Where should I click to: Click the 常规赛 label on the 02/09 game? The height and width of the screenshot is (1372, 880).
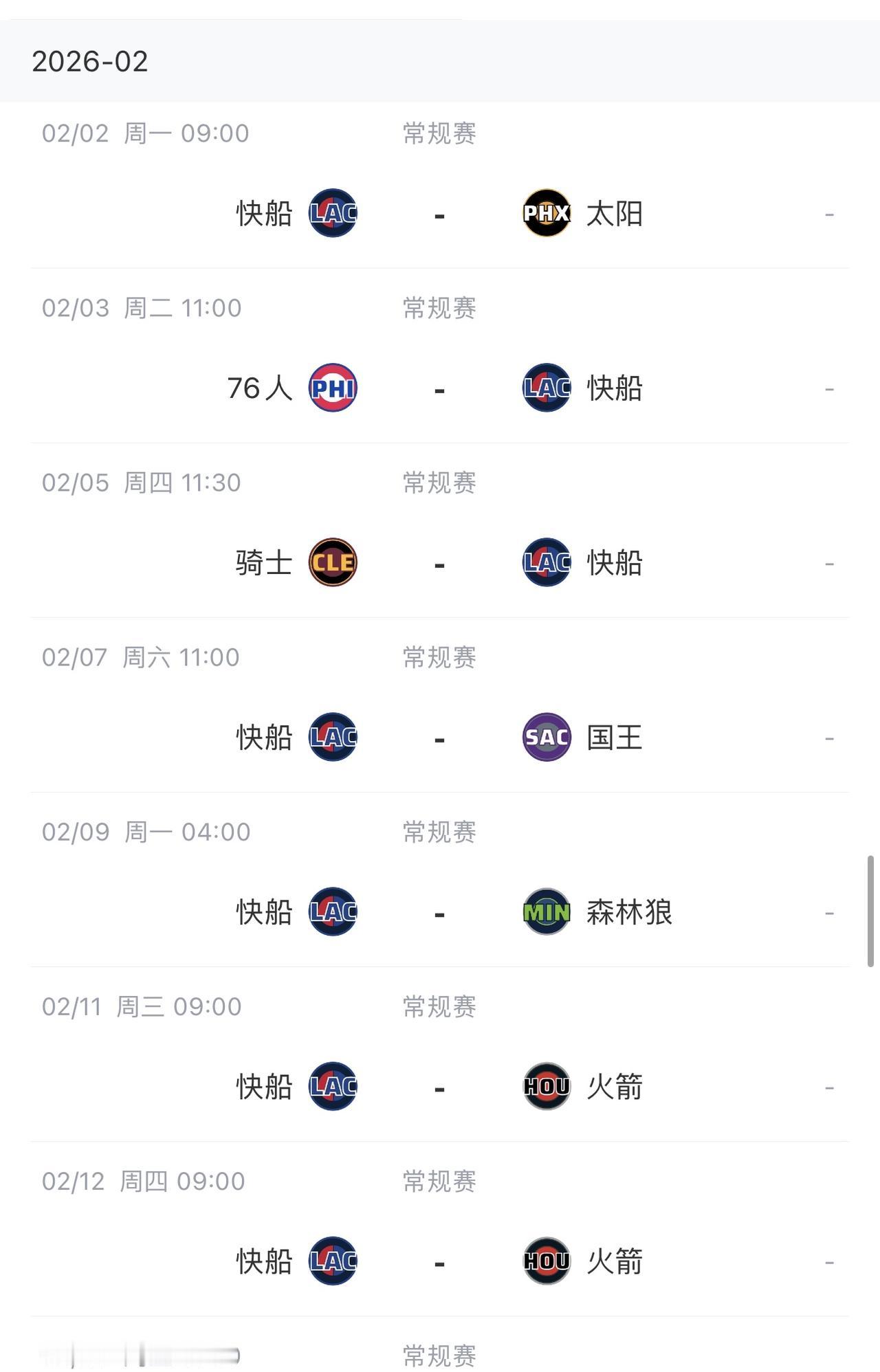click(439, 832)
